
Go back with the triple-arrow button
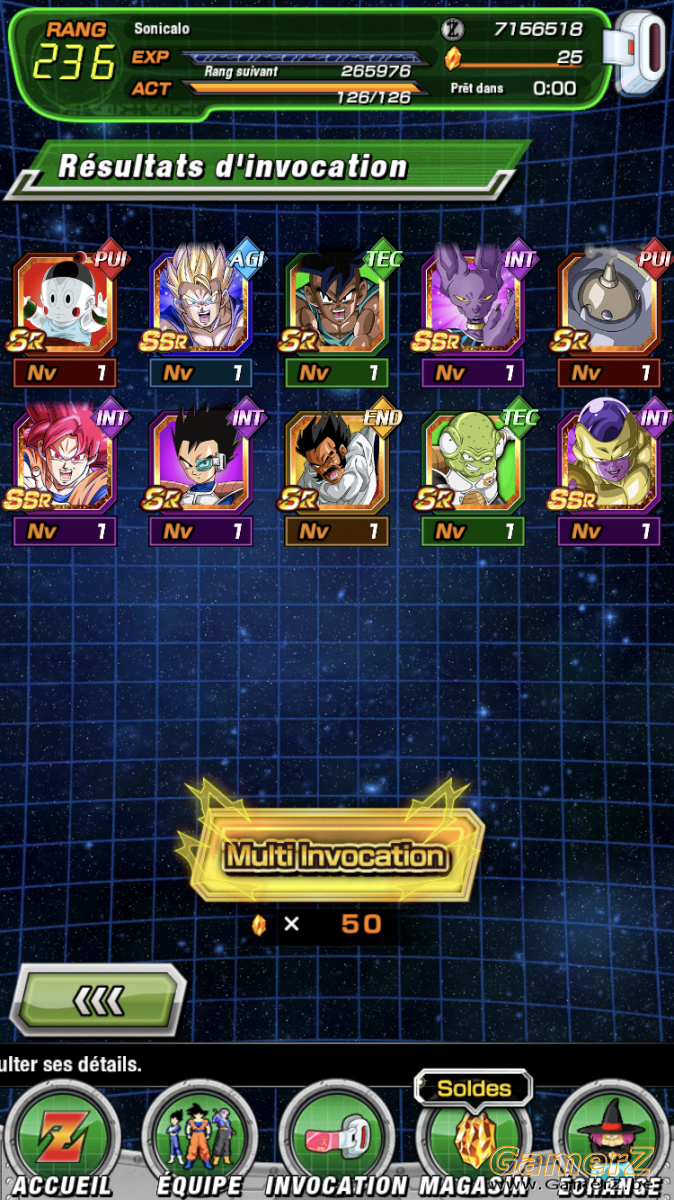pyautogui.click(x=97, y=999)
